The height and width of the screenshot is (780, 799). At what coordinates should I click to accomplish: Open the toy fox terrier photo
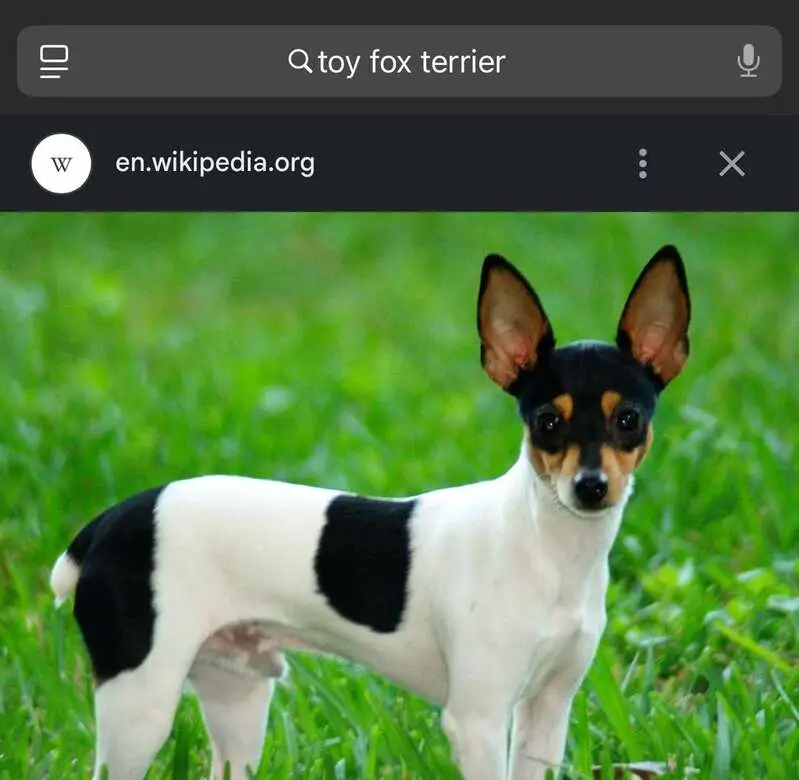coord(400,500)
